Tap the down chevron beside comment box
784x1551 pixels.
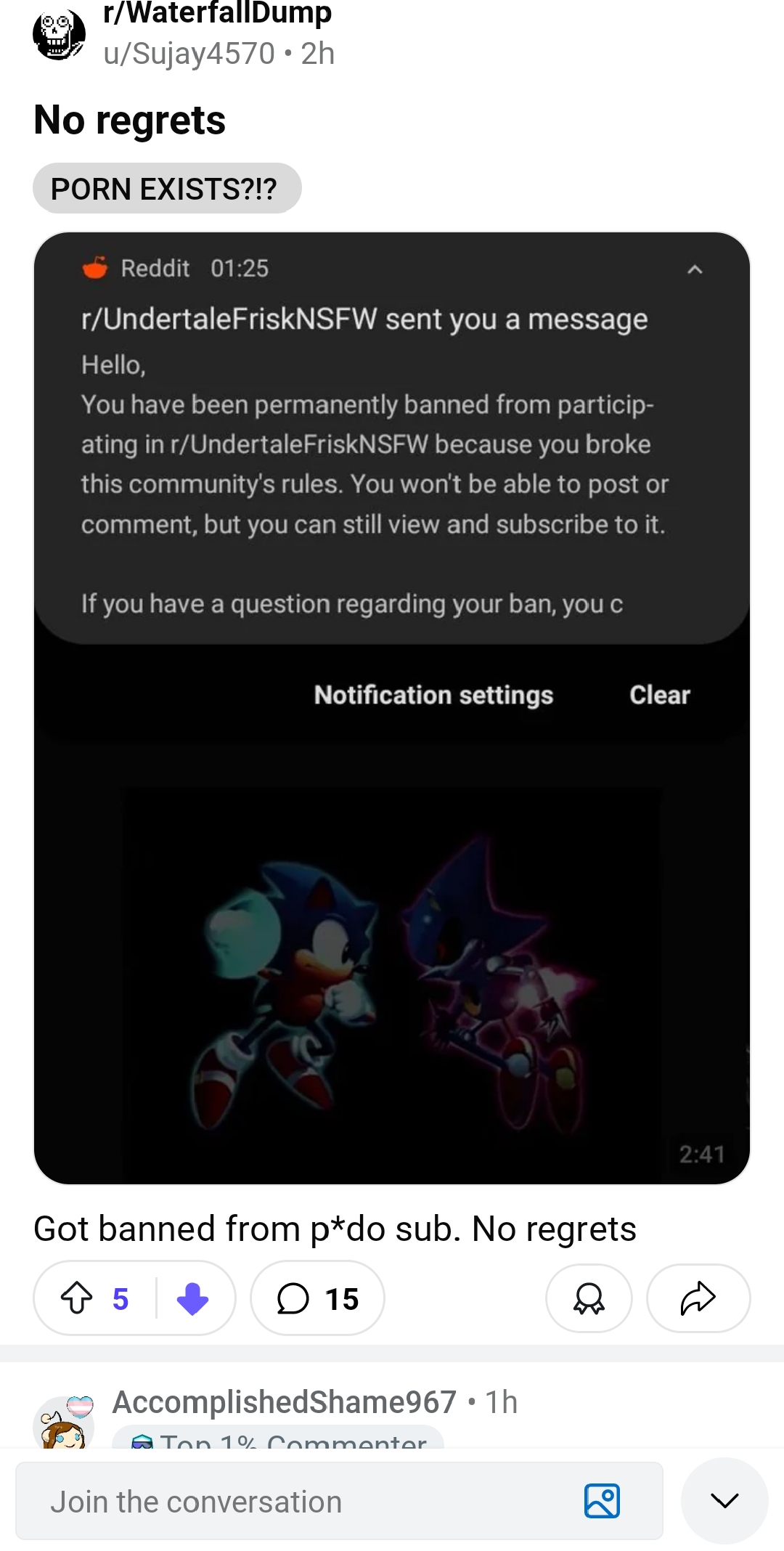pyautogui.click(x=724, y=1501)
